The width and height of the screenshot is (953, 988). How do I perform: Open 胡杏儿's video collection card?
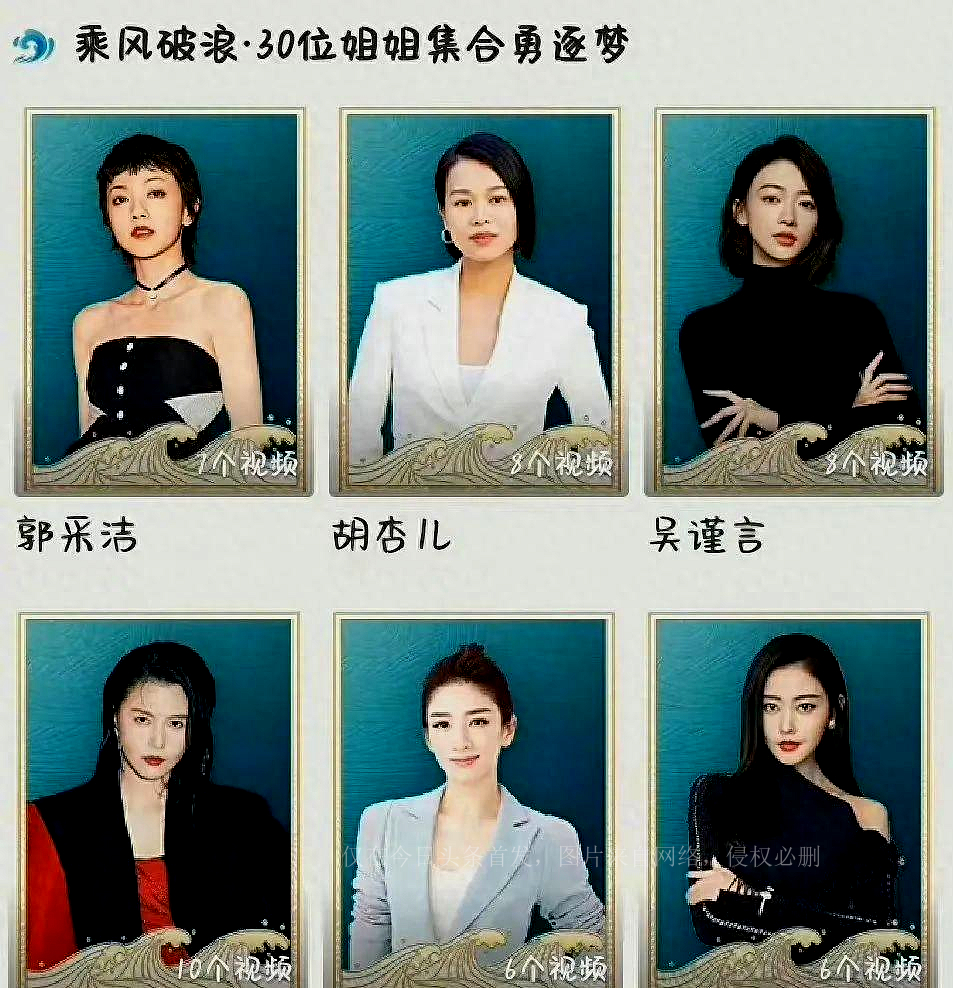click(479, 300)
